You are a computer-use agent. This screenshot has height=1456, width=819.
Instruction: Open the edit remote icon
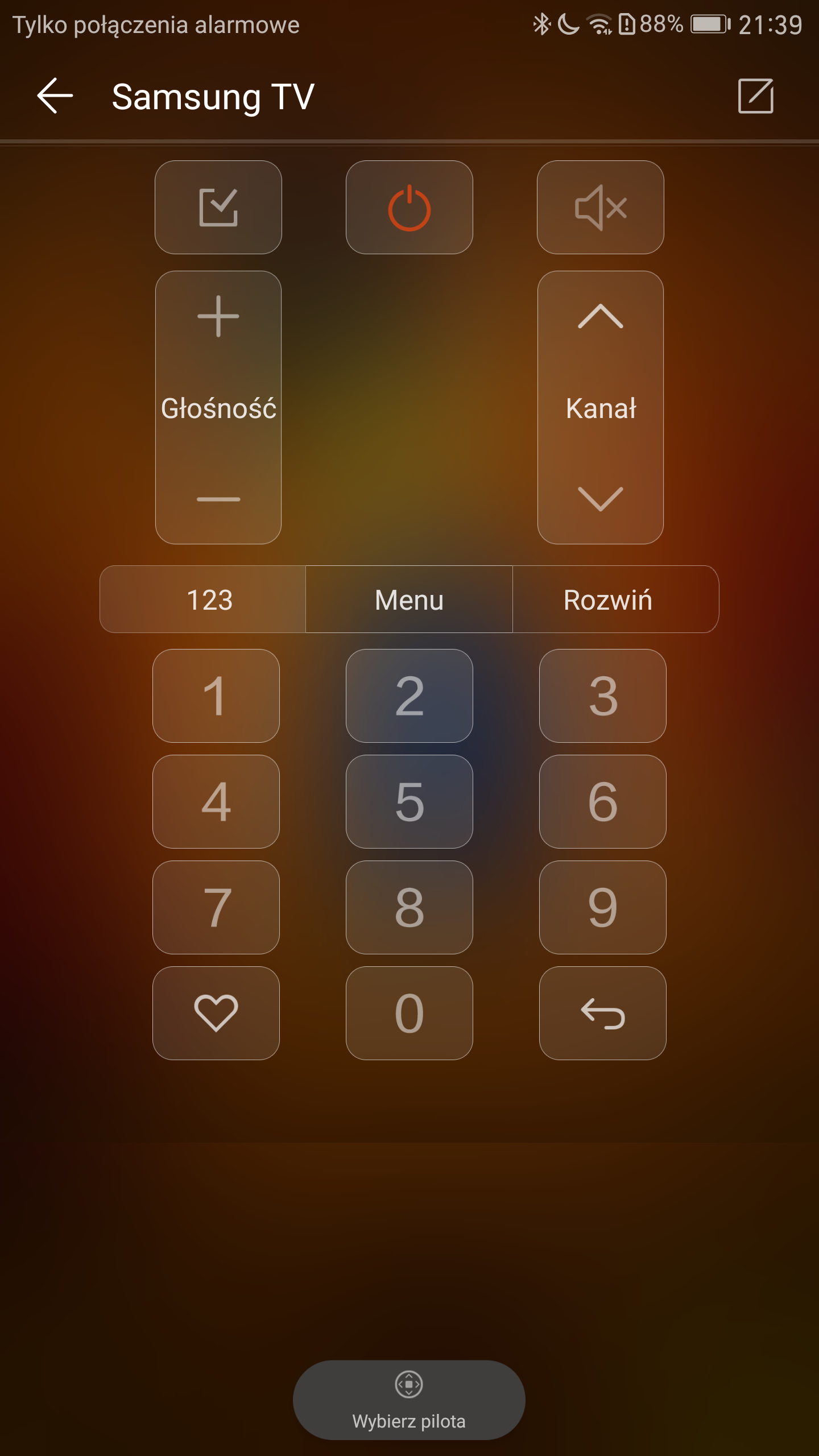[x=755, y=96]
